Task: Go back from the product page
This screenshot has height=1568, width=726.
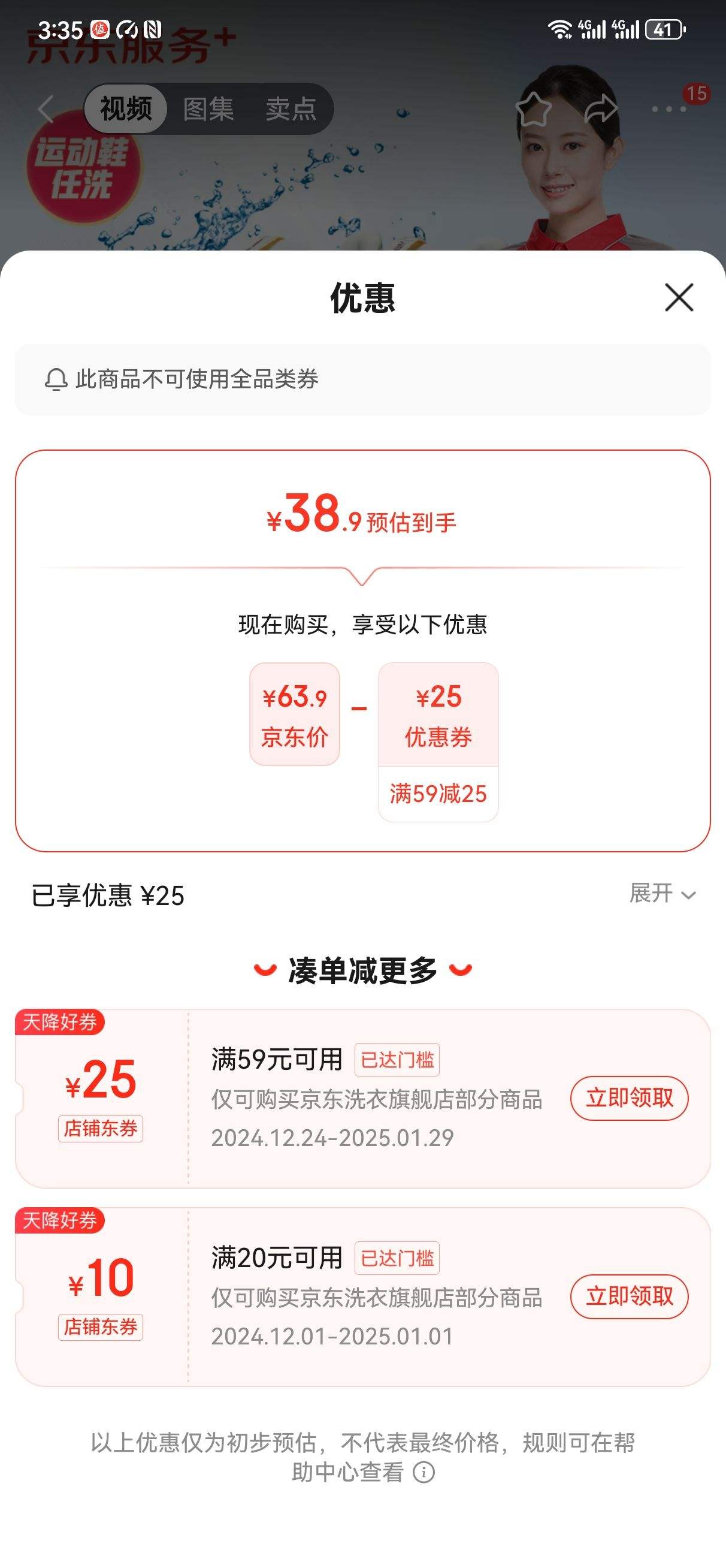Action: 46,110
